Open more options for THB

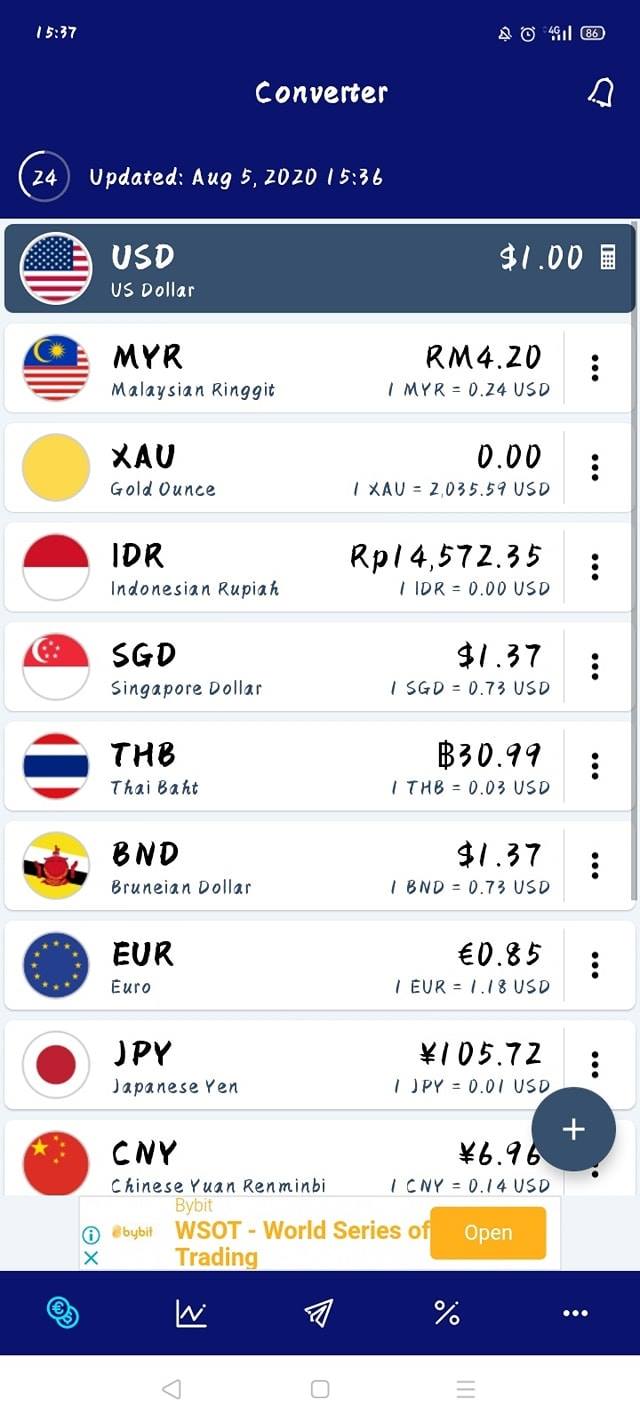pos(595,766)
